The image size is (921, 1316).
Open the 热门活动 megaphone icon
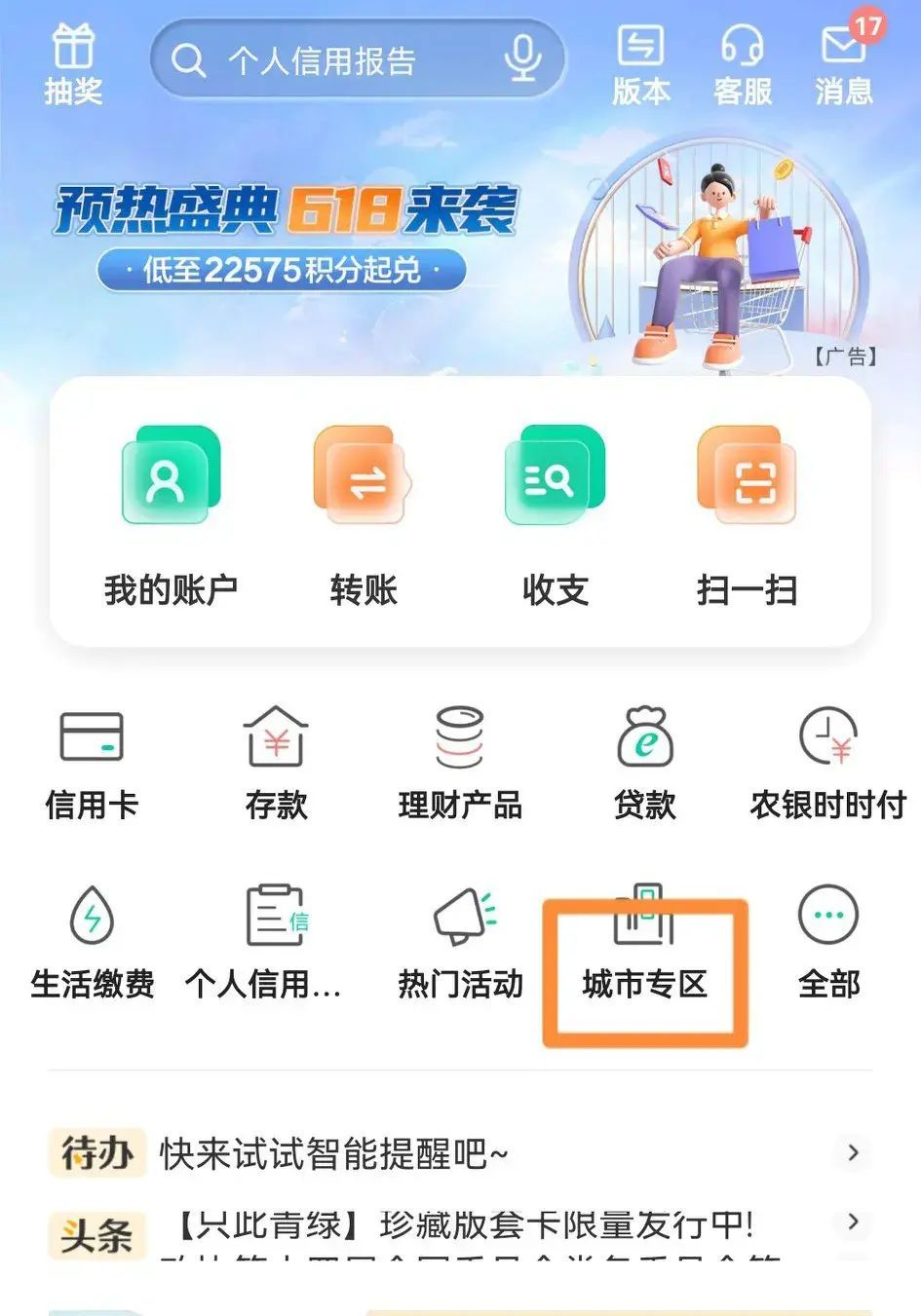click(461, 940)
